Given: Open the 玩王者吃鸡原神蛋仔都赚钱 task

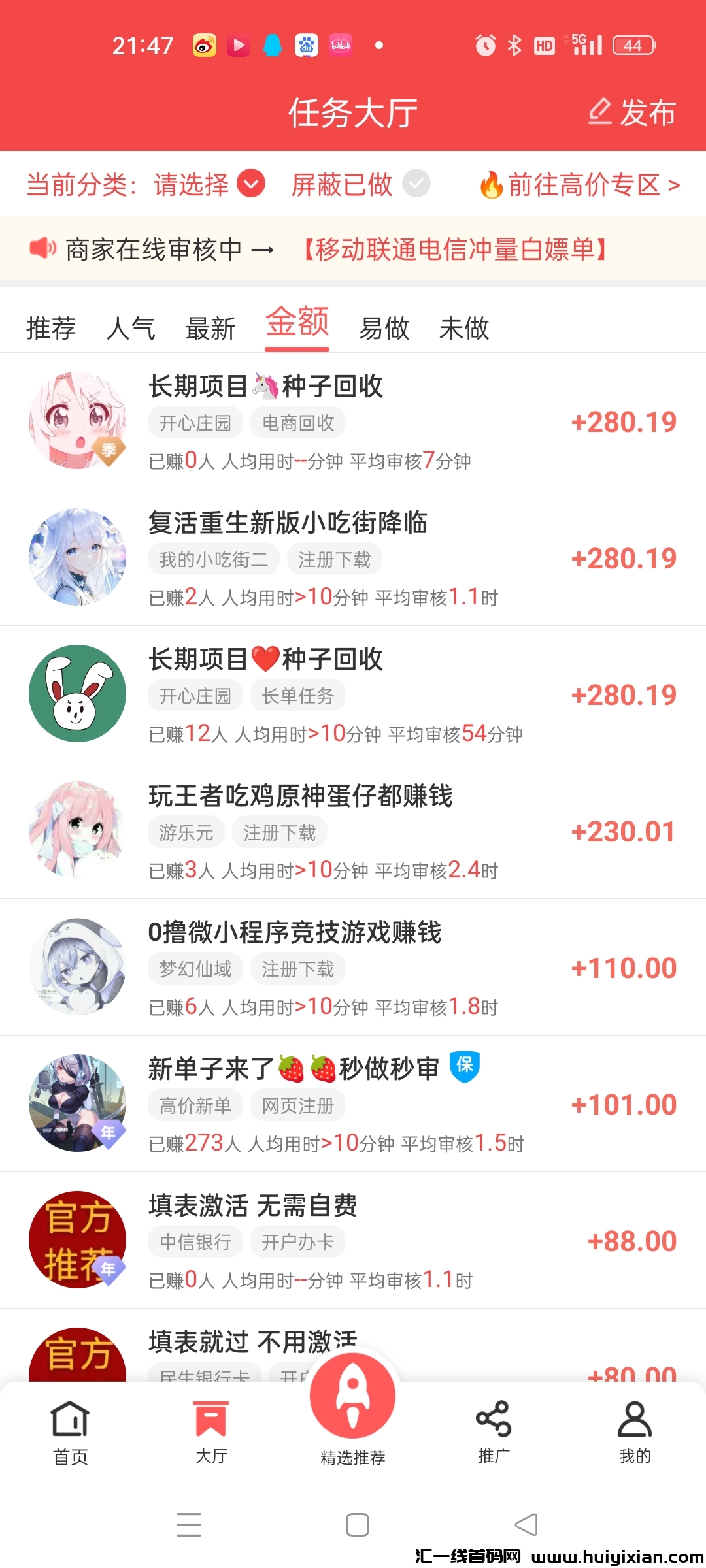Looking at the screenshot, I should point(353,830).
